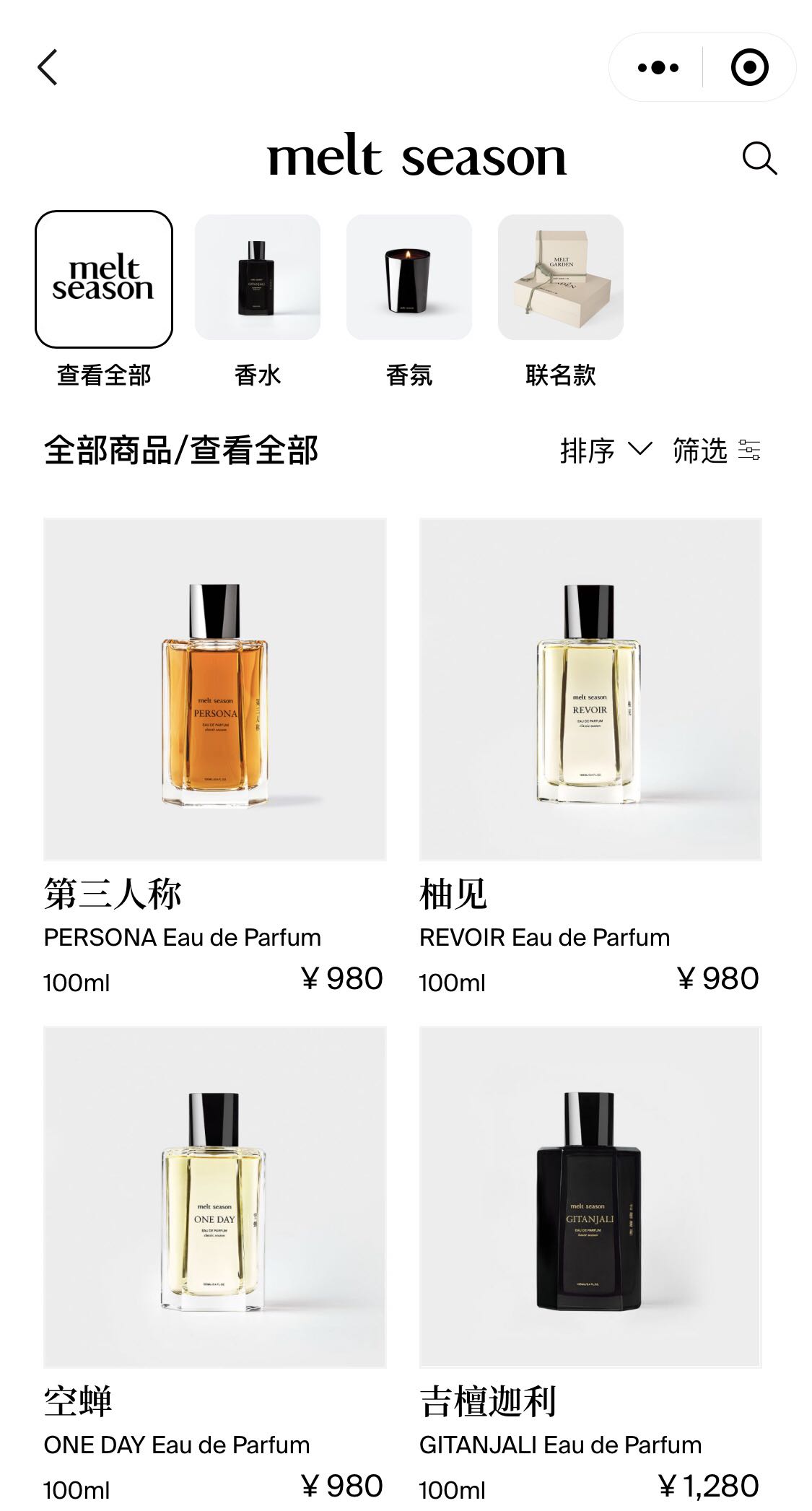Open the 筛选 filter options

click(716, 450)
